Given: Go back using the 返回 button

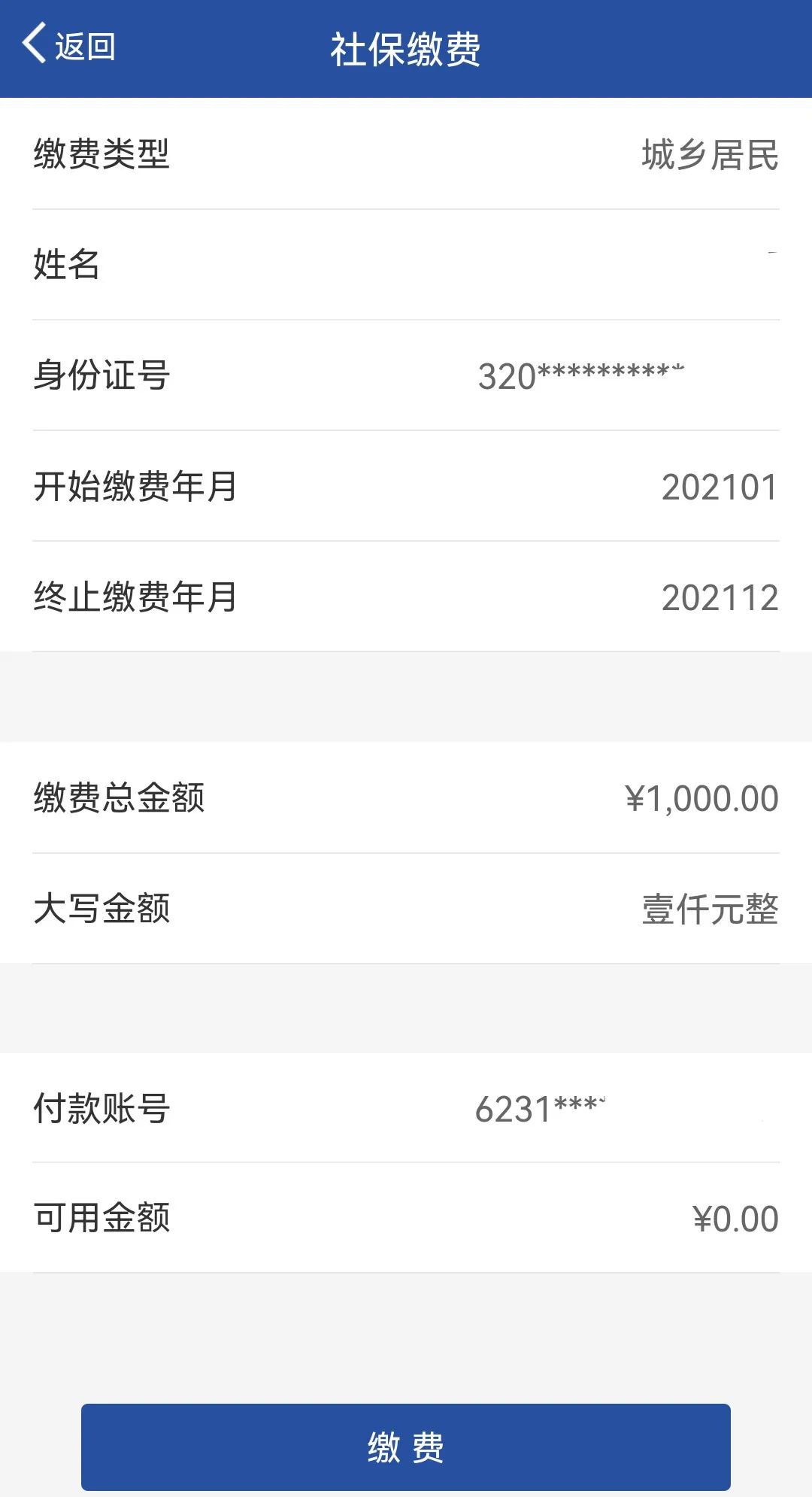Looking at the screenshot, I should pyautogui.click(x=69, y=46).
